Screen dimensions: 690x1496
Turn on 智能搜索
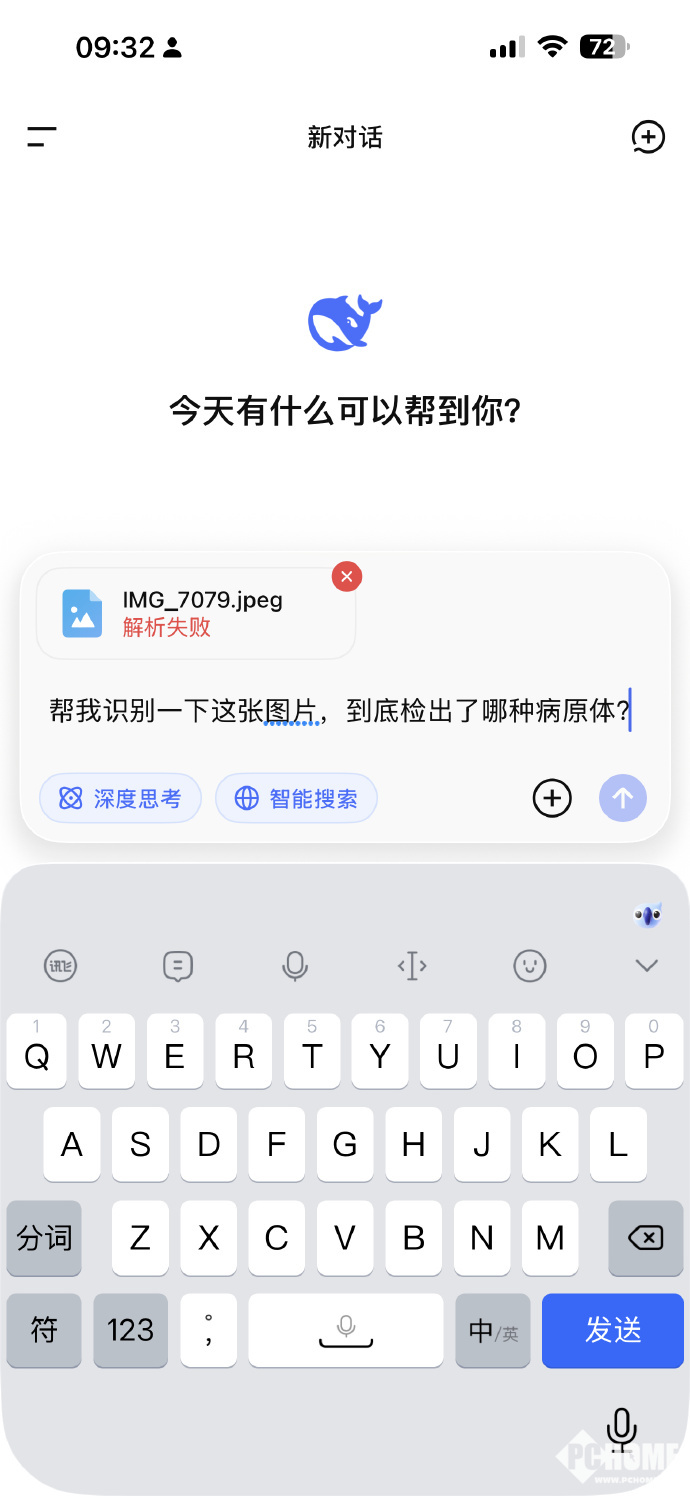(x=296, y=798)
